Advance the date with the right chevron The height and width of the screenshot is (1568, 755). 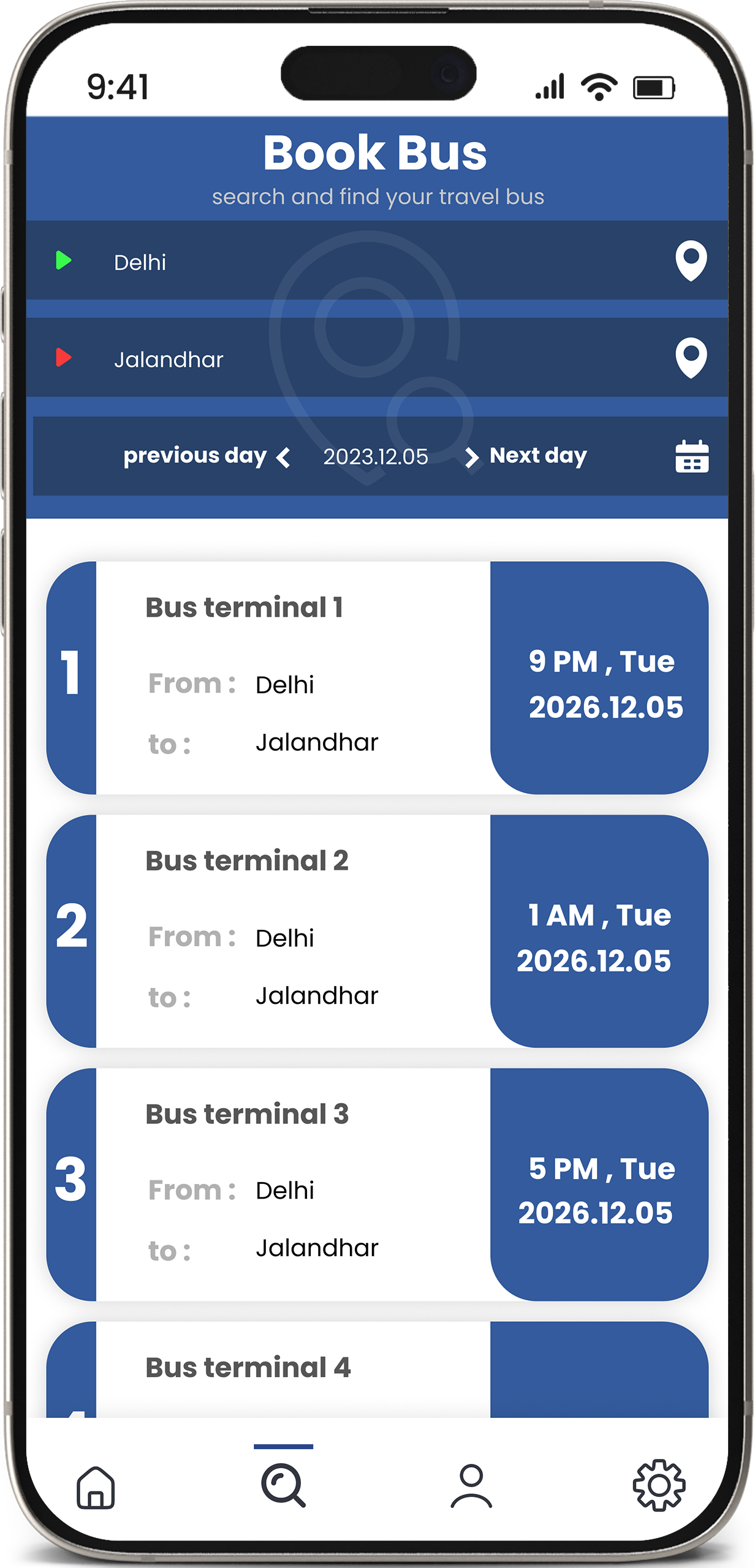point(471,456)
